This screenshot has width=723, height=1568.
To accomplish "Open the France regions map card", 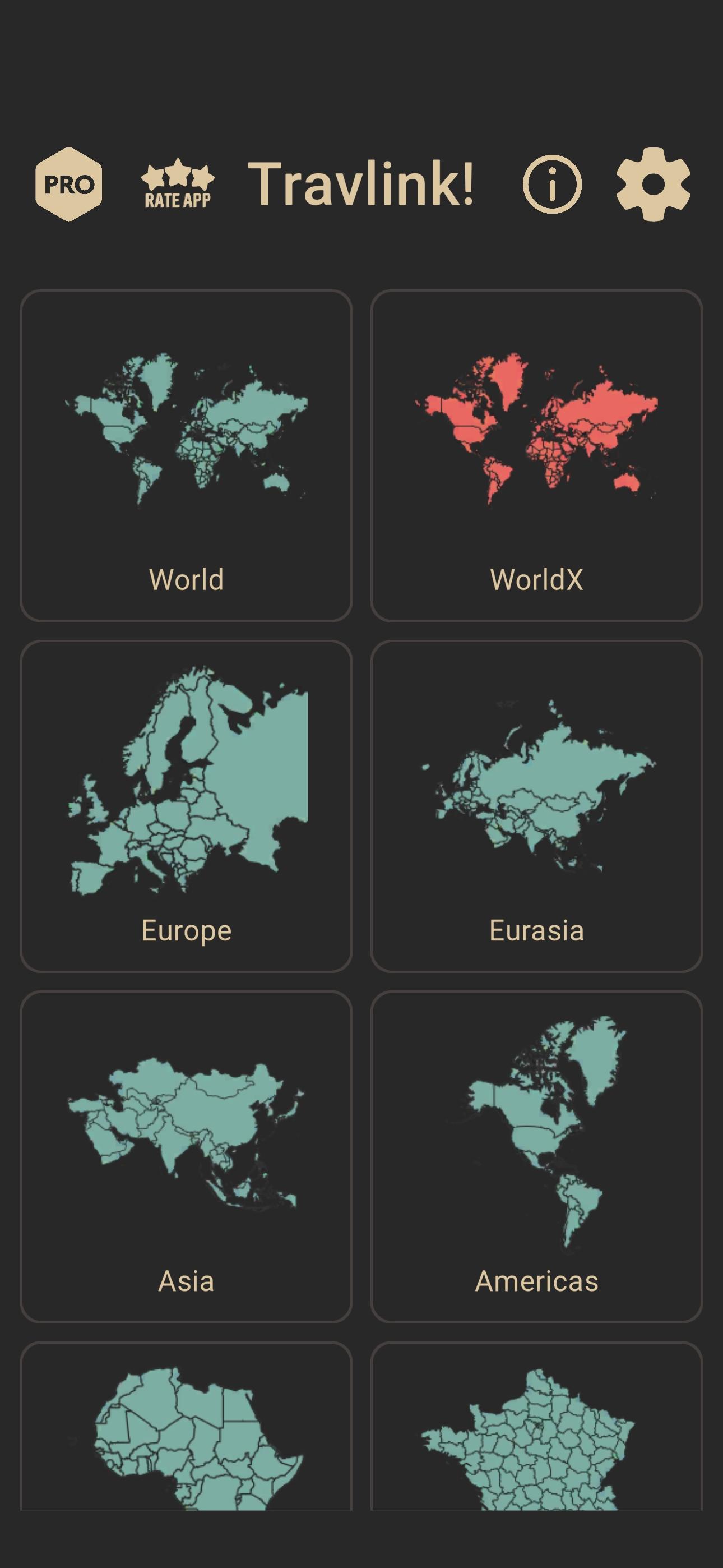I will click(536, 1426).
